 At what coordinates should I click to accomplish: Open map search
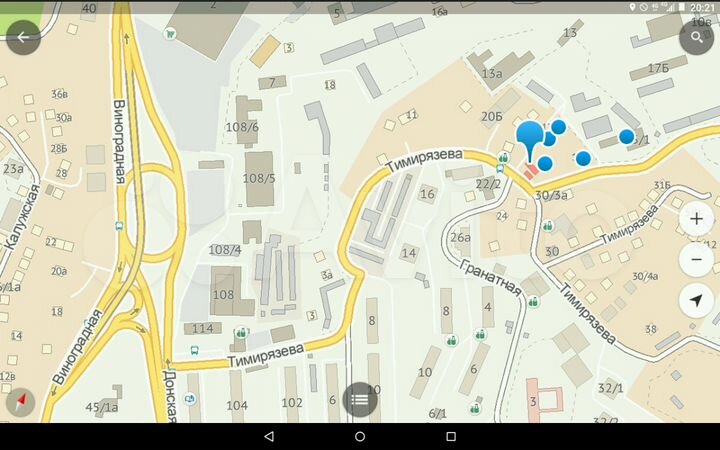(696, 38)
